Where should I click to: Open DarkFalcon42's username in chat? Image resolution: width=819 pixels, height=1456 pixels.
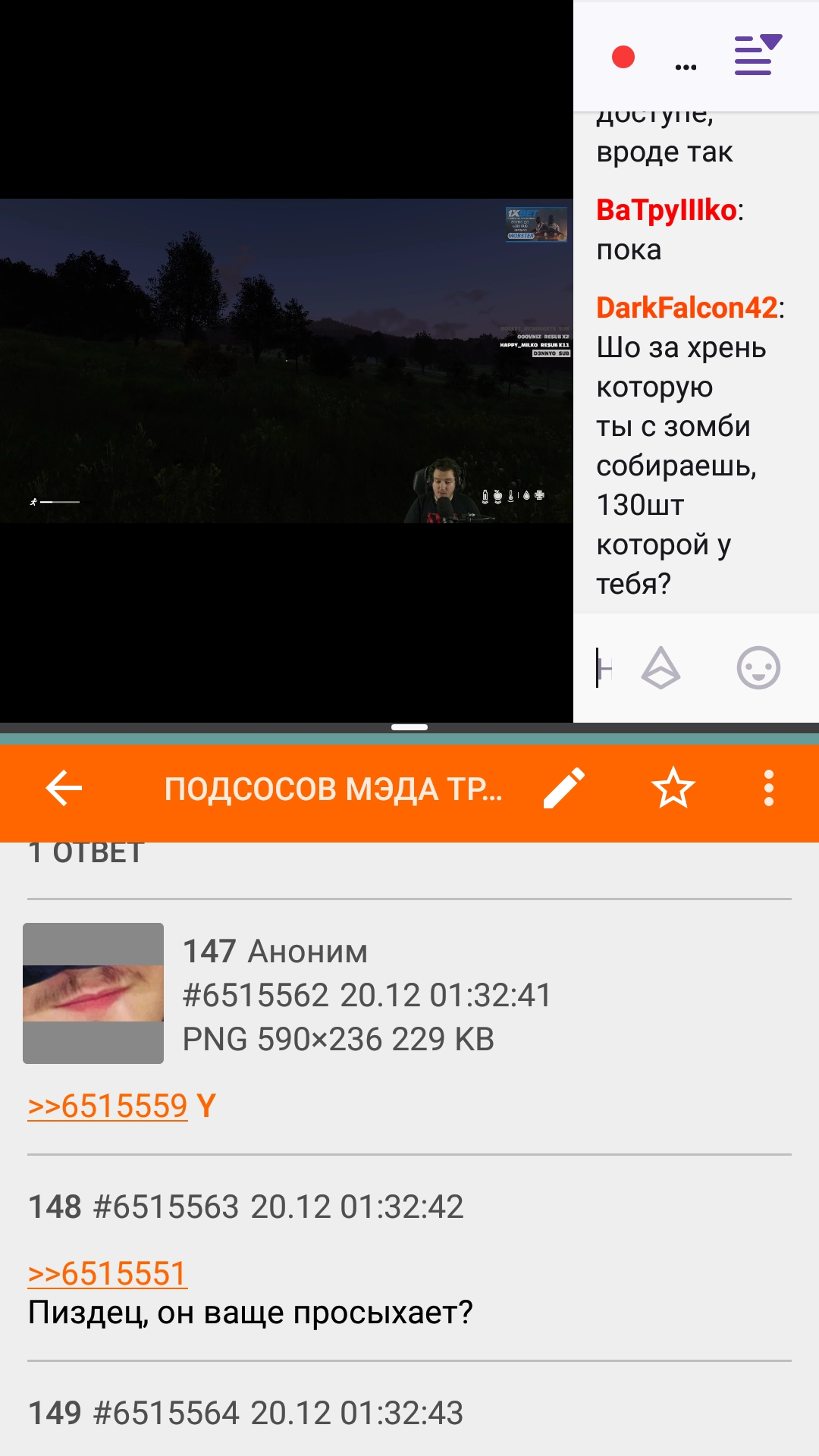pyautogui.click(x=687, y=308)
